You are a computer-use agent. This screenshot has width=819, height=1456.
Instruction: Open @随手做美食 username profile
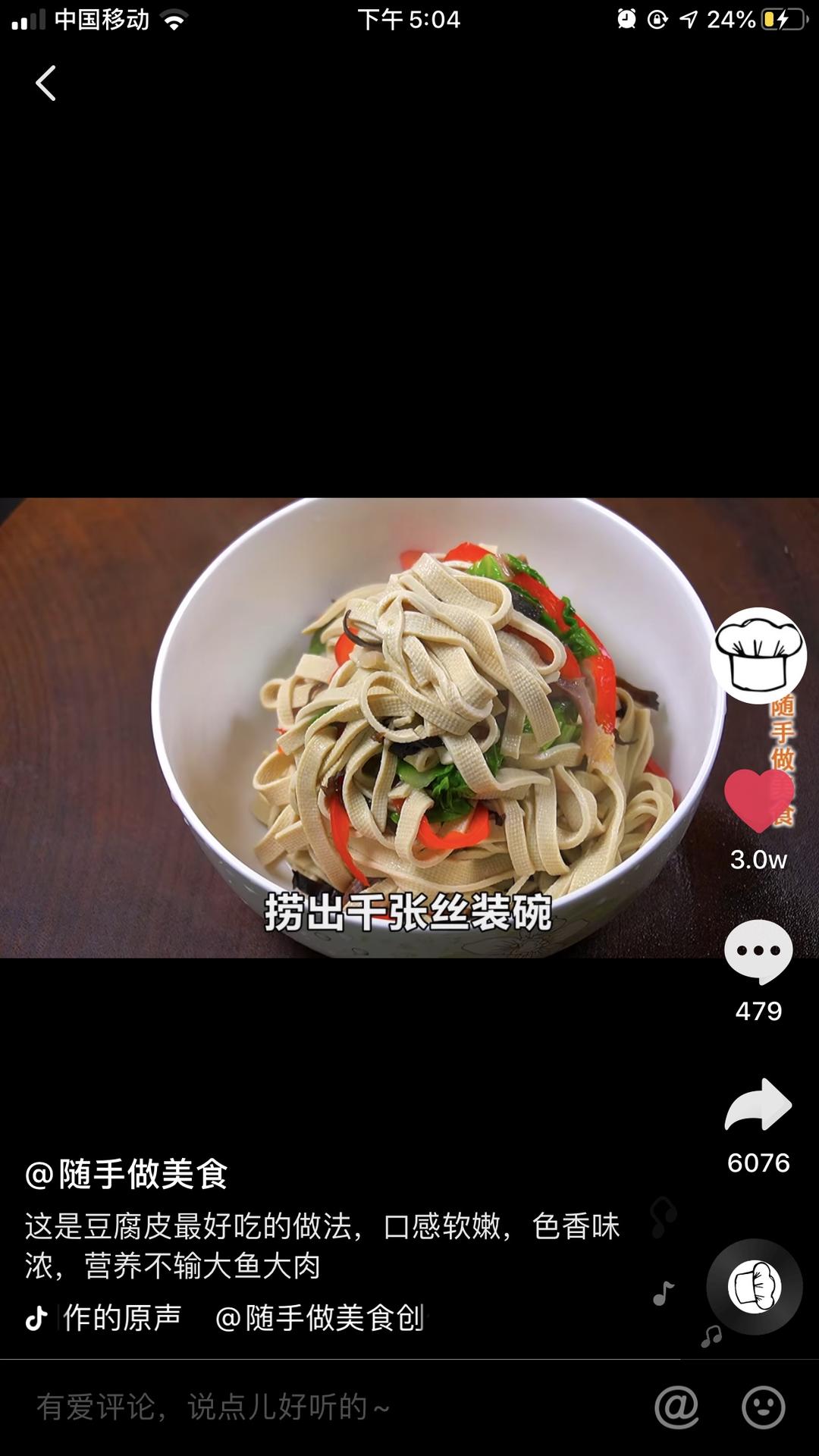tap(126, 1174)
